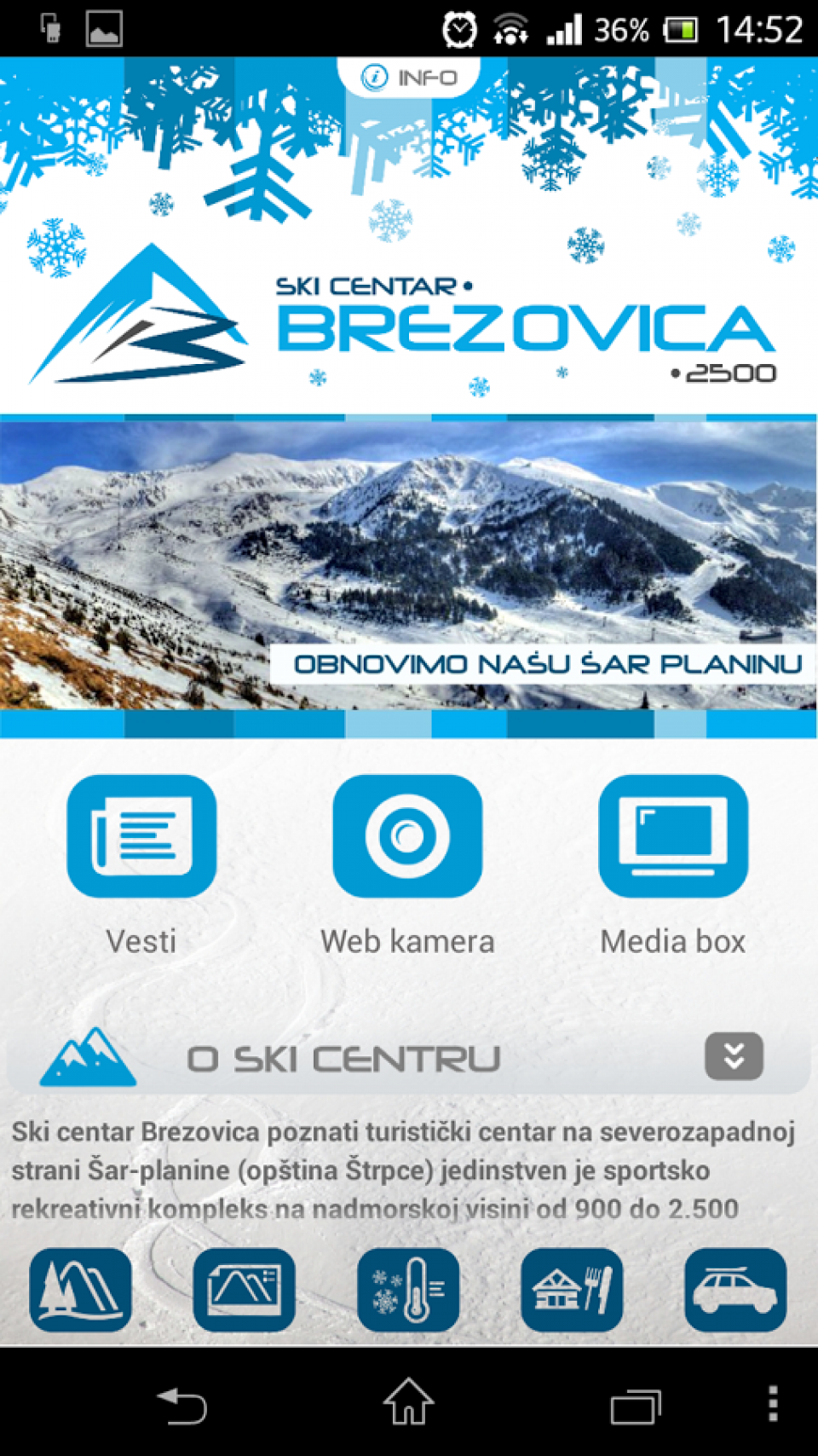818x1456 pixels.
Task: Tap the Obnovimo našu Šar planinu banner
Action: point(409,565)
